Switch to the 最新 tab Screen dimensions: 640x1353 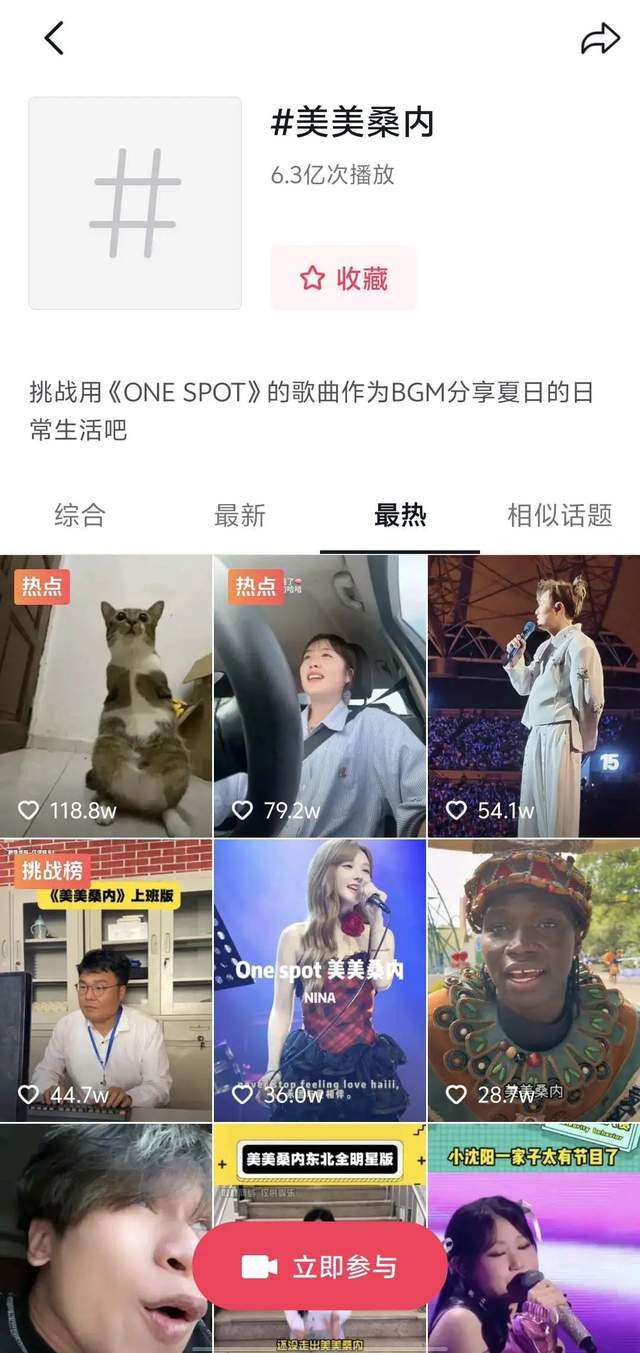(x=240, y=516)
